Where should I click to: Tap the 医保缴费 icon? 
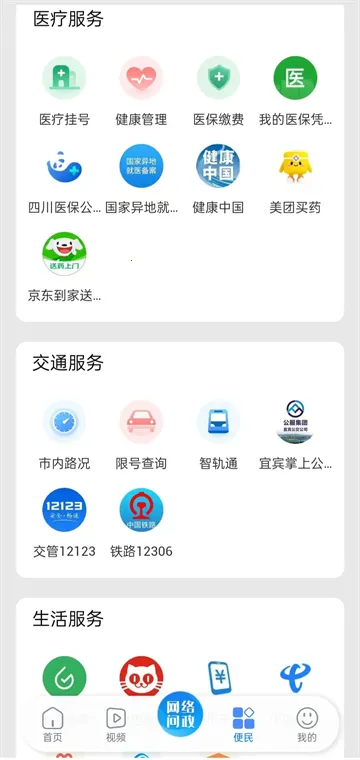coord(218,78)
